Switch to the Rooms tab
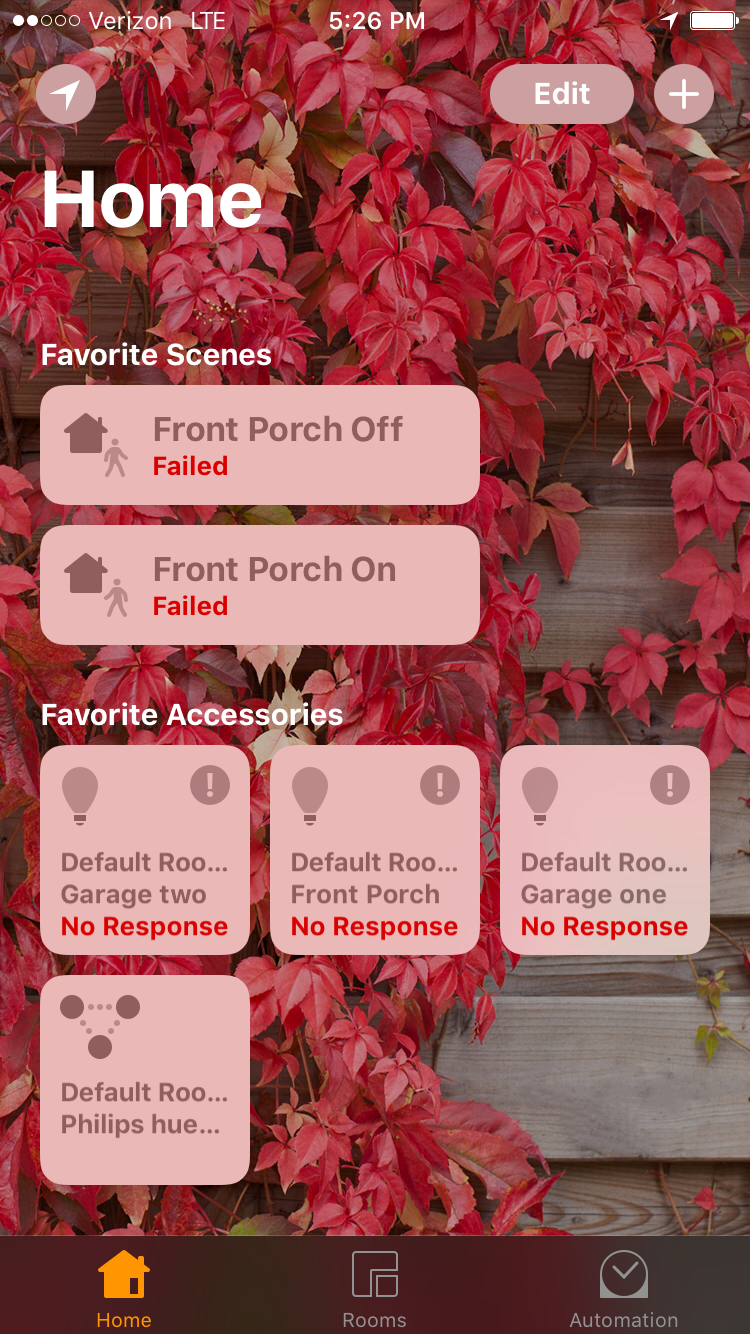The image size is (750, 1334). tap(374, 1290)
